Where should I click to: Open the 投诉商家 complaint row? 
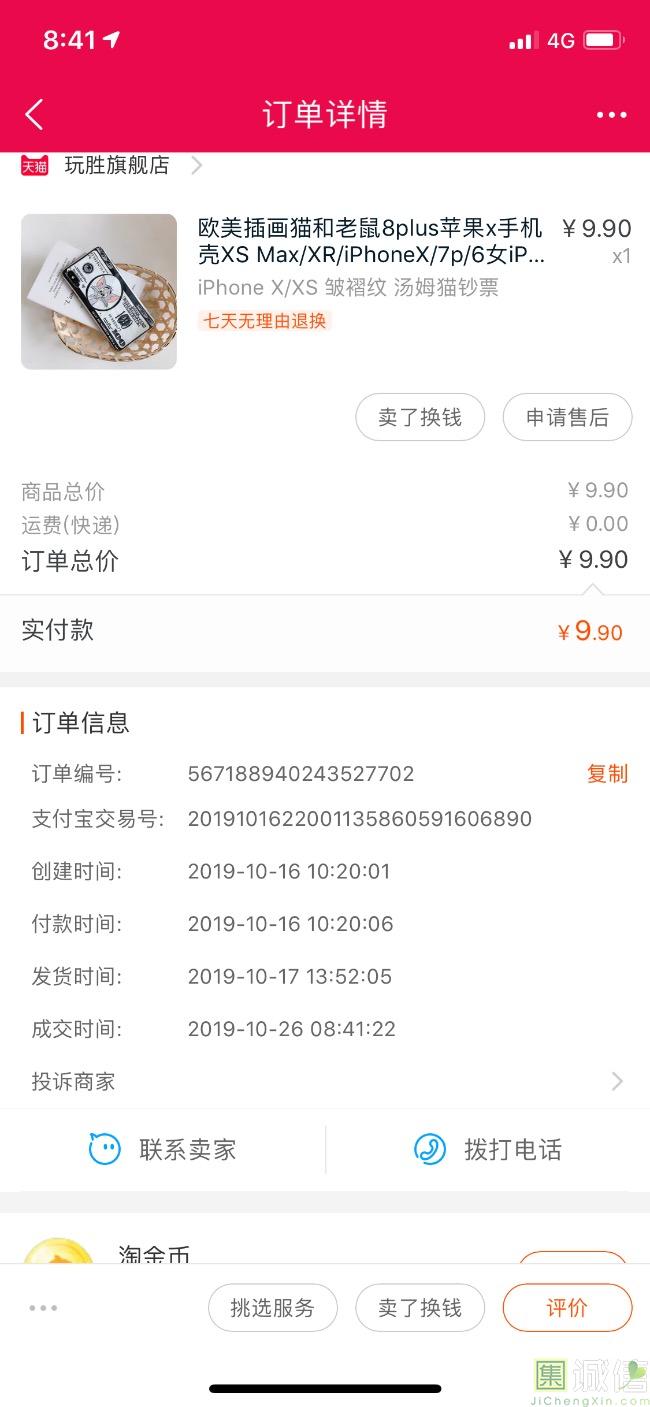coord(325,1081)
